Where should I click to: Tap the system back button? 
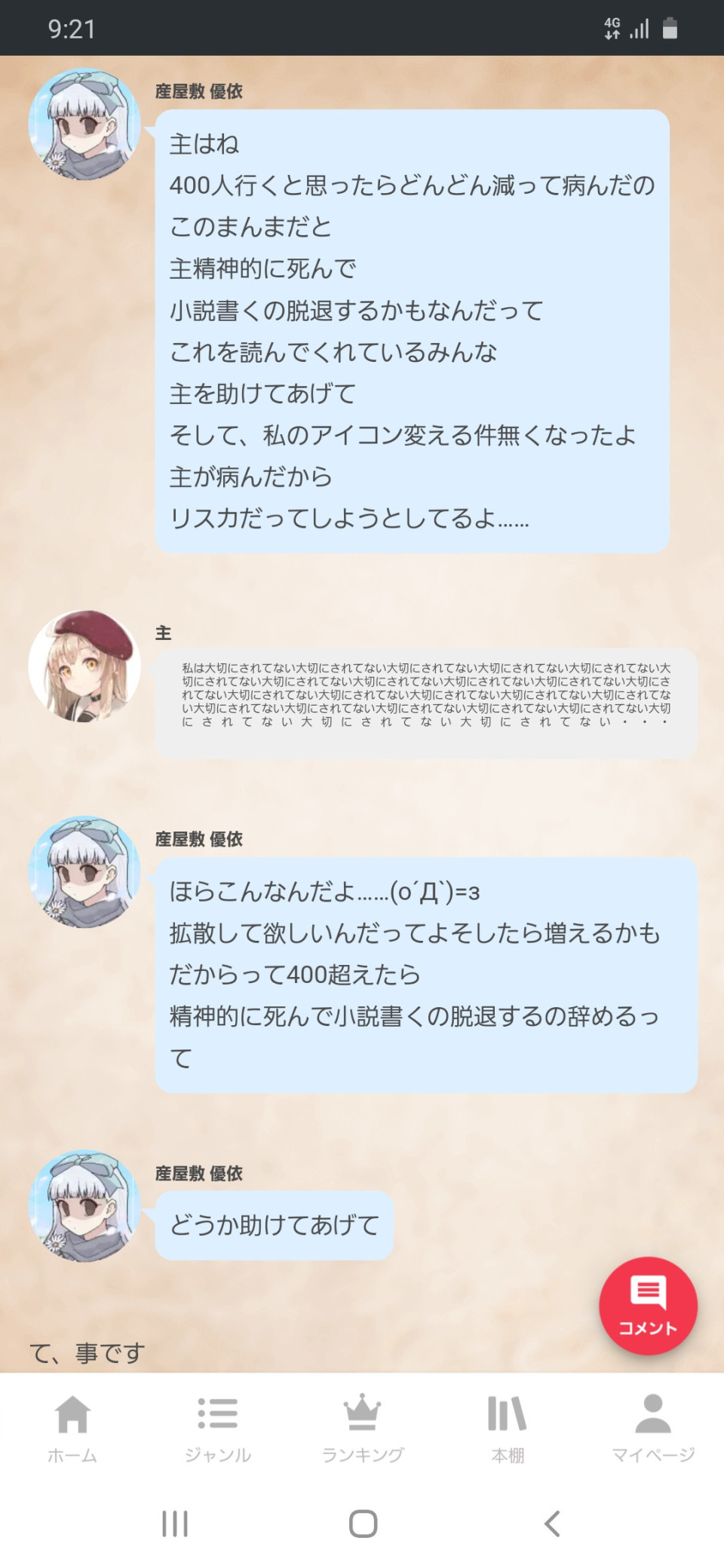tap(552, 1524)
